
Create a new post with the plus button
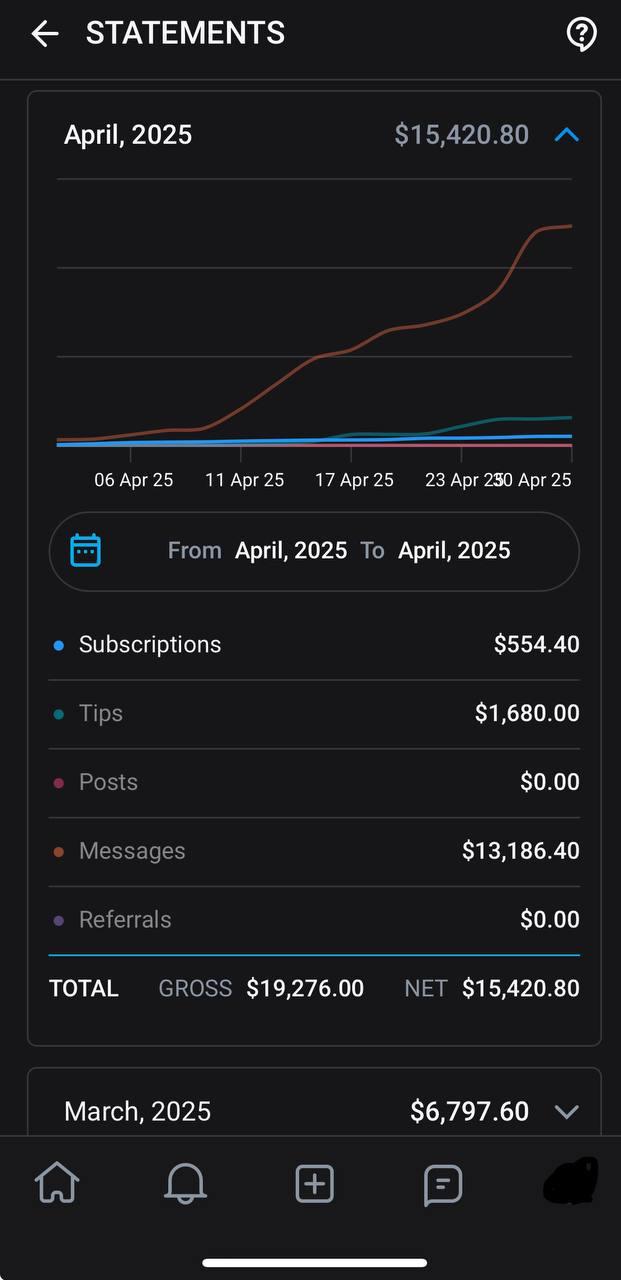tap(314, 1184)
